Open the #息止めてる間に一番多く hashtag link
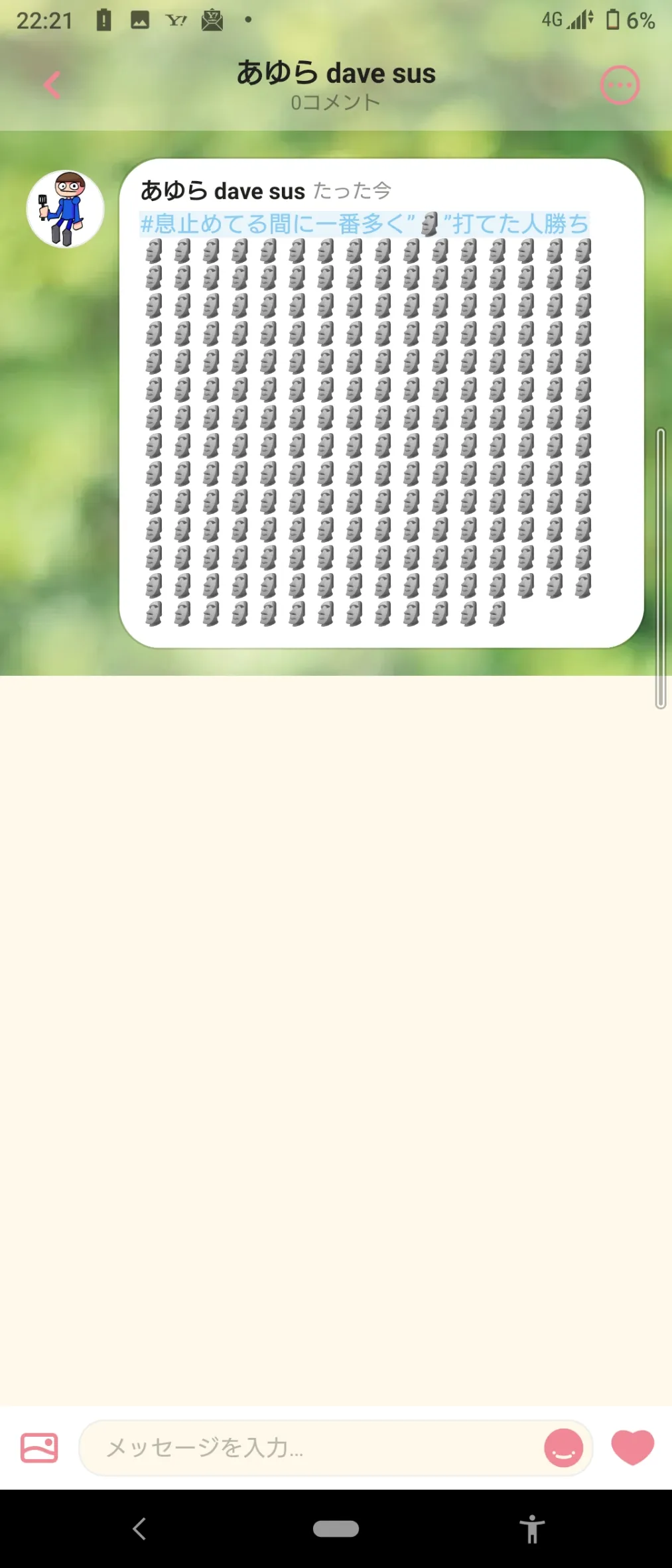The height and width of the screenshot is (1568, 672). 364,224
